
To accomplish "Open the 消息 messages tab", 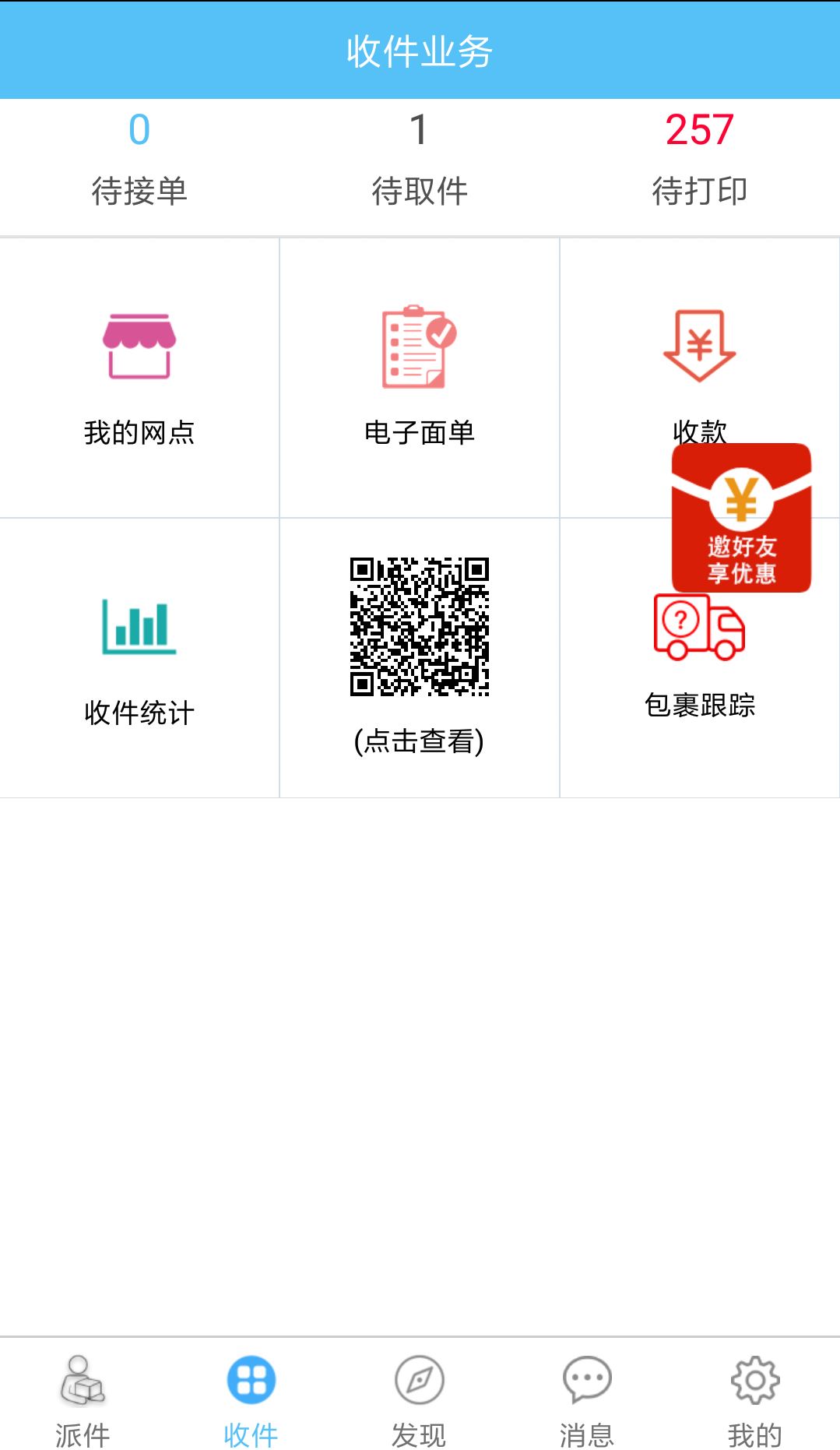I will coord(587,1398).
